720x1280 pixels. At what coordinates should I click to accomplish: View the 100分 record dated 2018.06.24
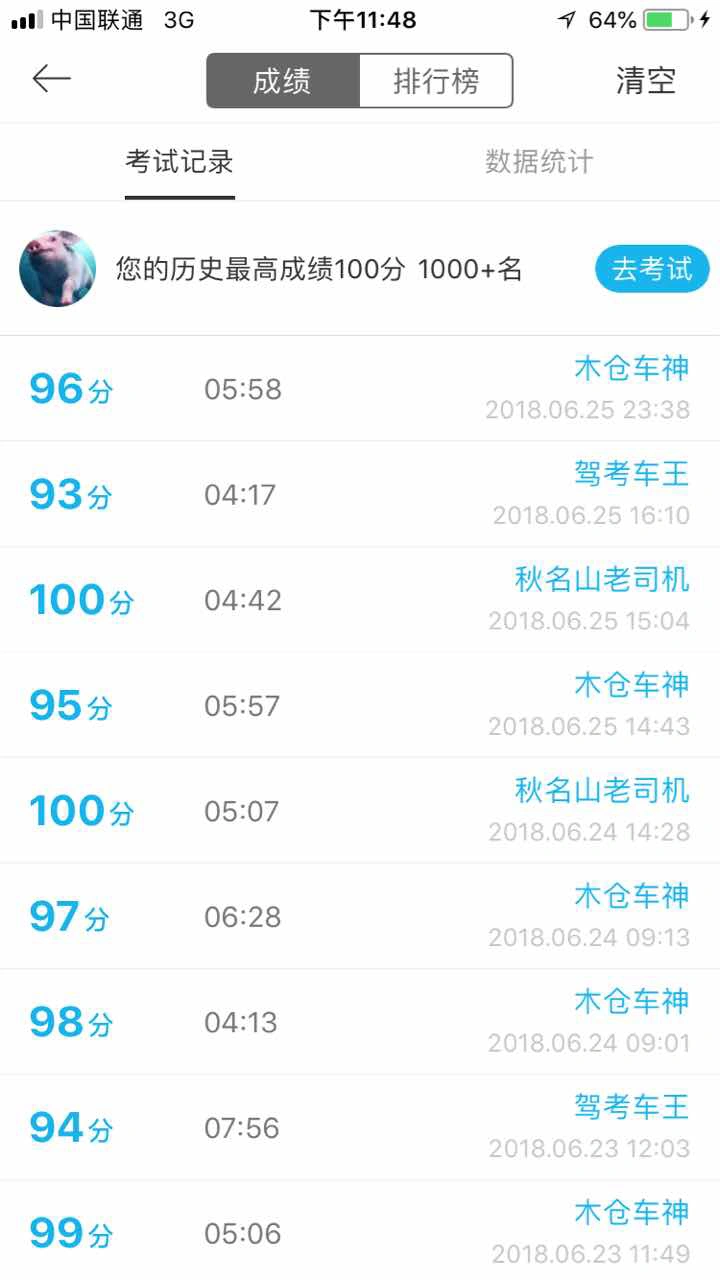(360, 811)
